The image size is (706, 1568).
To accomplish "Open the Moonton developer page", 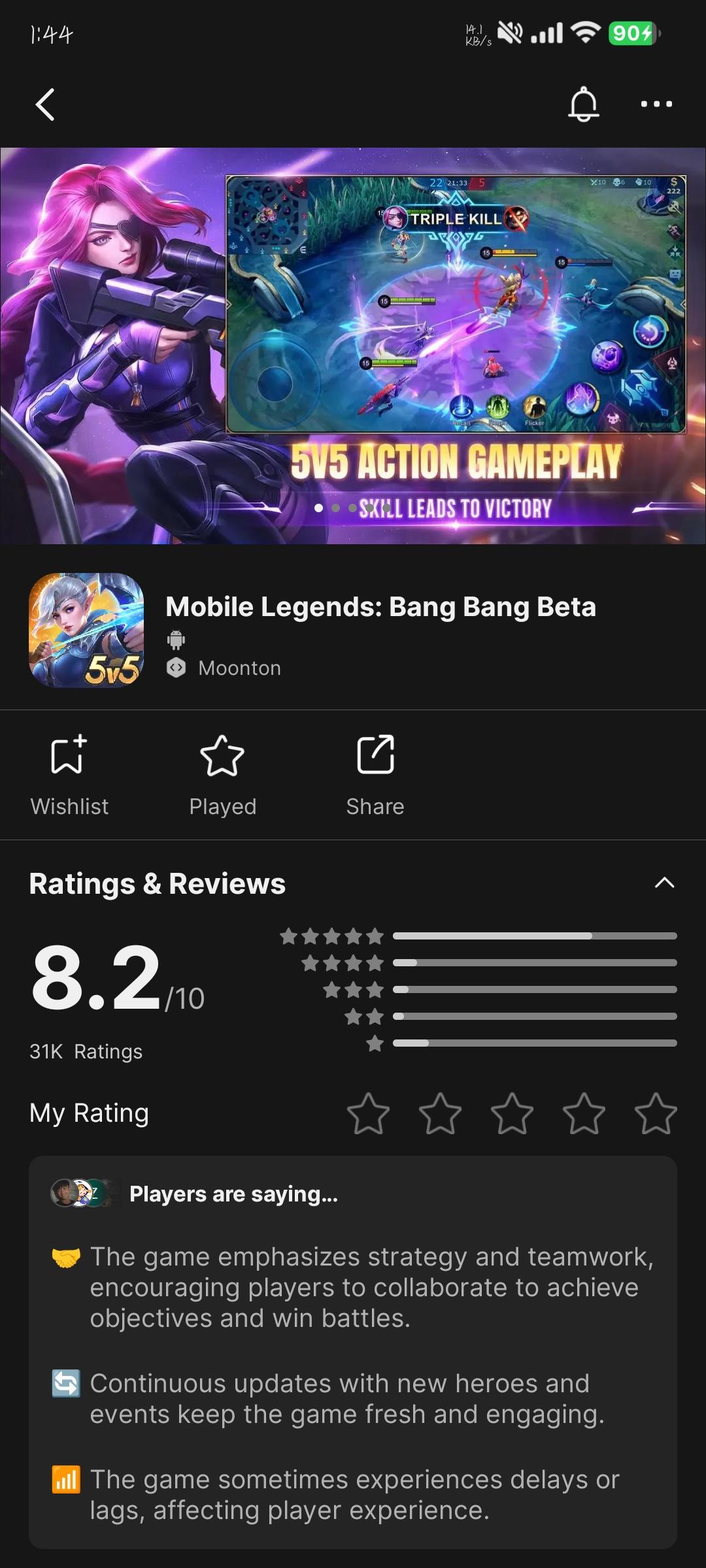I will pos(239,668).
